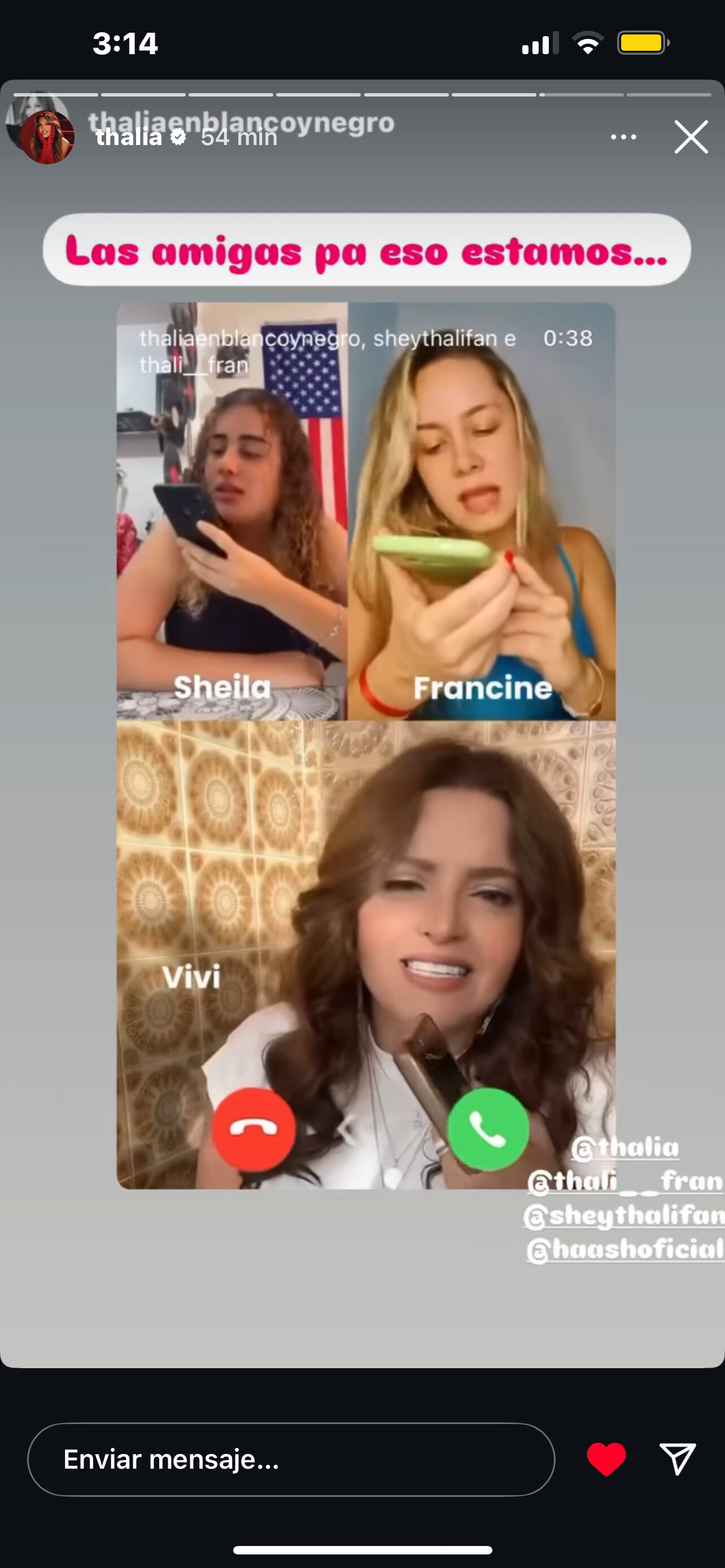Close the story viewer
The width and height of the screenshot is (725, 1568).
click(x=691, y=137)
